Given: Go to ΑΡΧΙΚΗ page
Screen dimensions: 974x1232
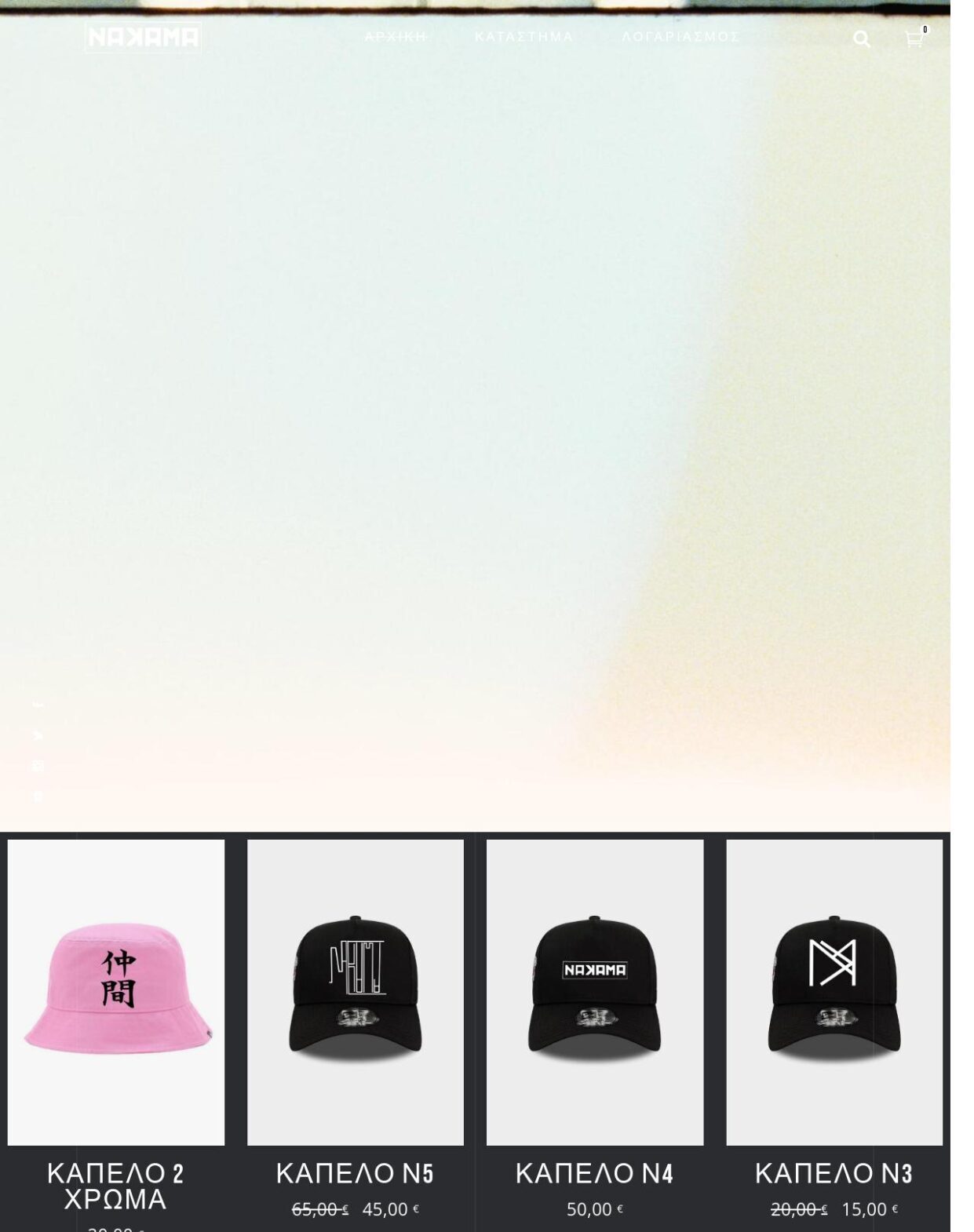Looking at the screenshot, I should 396,37.
